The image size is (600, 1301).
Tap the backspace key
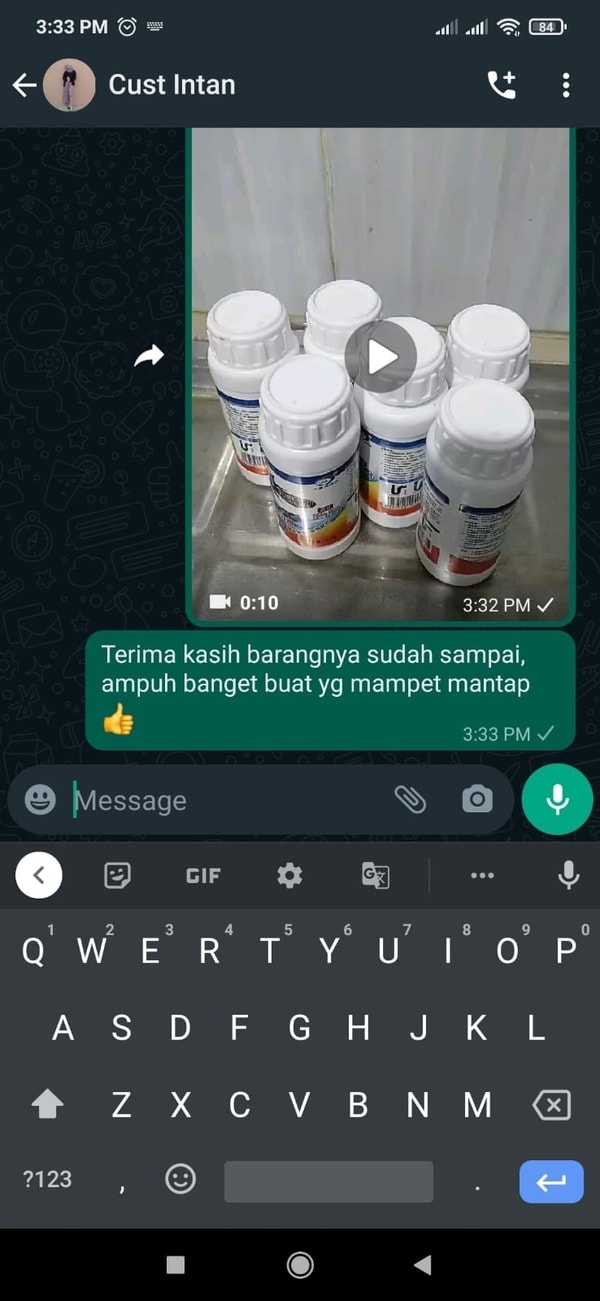click(x=551, y=1105)
